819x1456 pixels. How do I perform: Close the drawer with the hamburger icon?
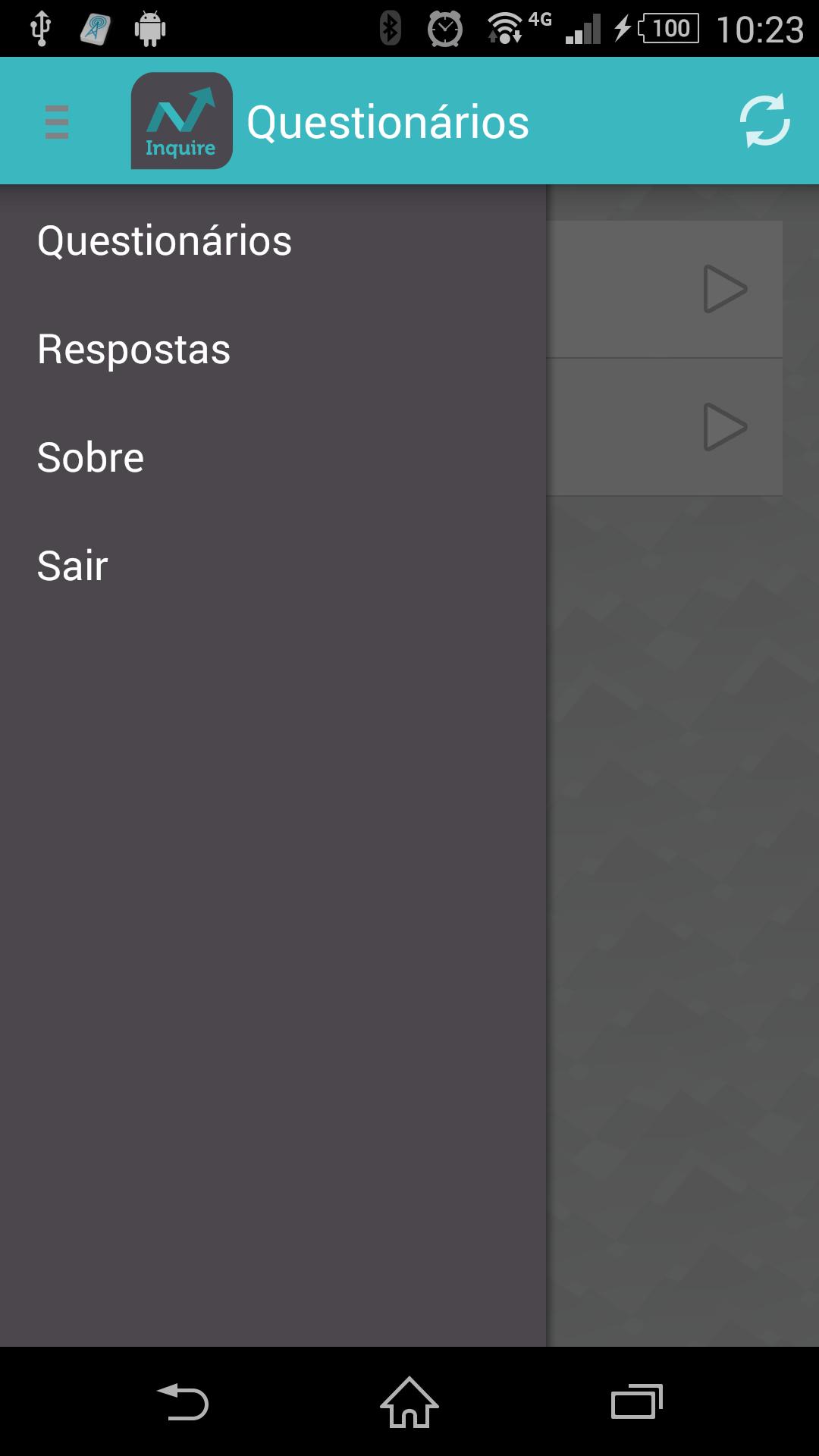point(57,121)
